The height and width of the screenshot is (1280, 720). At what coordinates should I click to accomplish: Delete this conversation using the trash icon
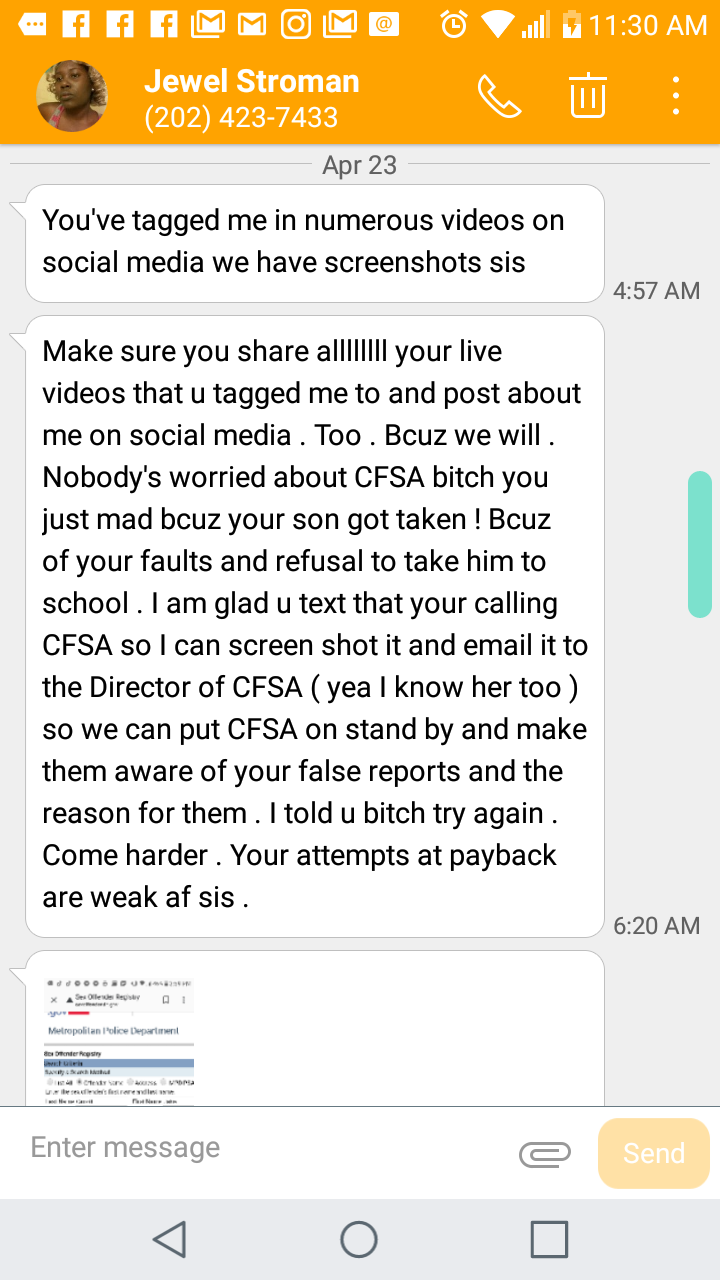(x=588, y=97)
